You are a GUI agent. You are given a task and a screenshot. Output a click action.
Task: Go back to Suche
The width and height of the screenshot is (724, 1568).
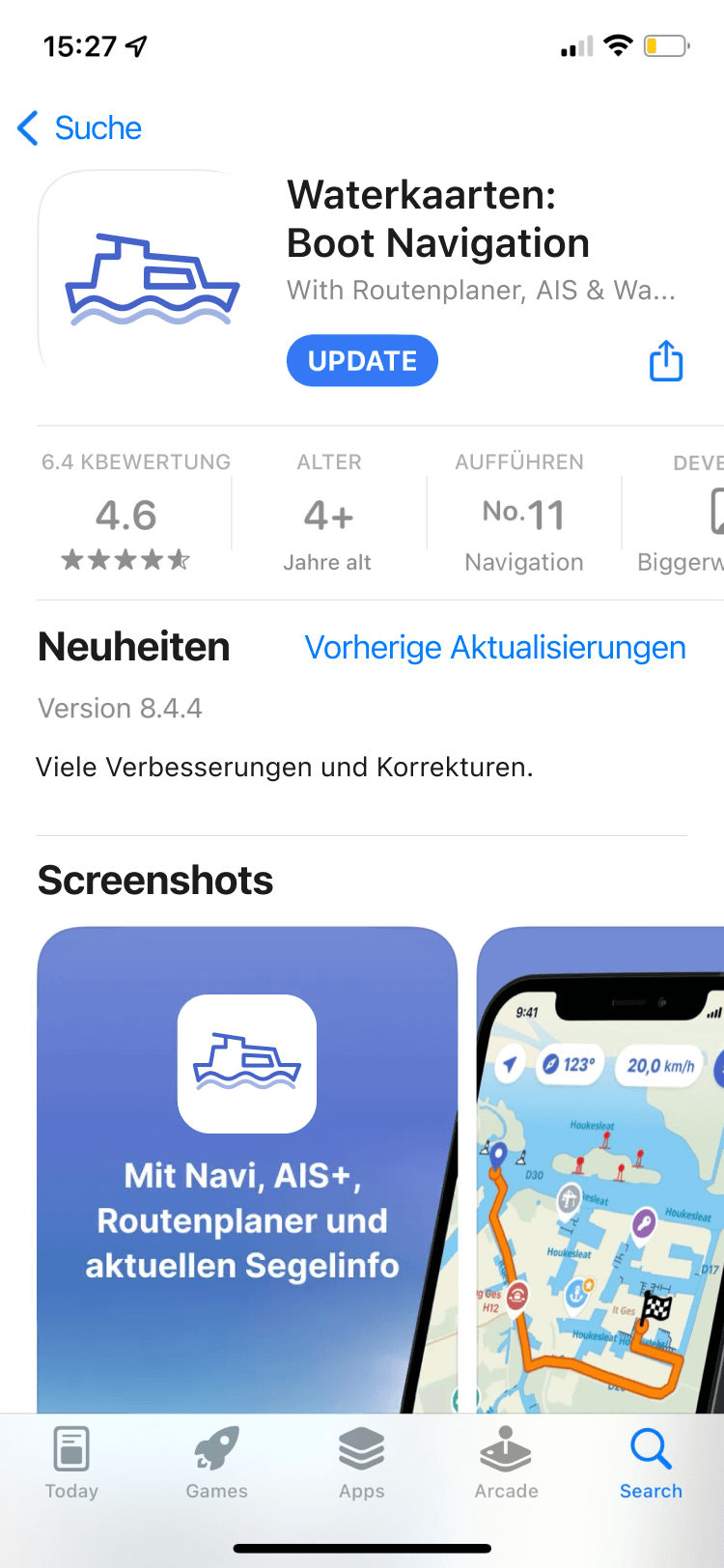[x=80, y=127]
